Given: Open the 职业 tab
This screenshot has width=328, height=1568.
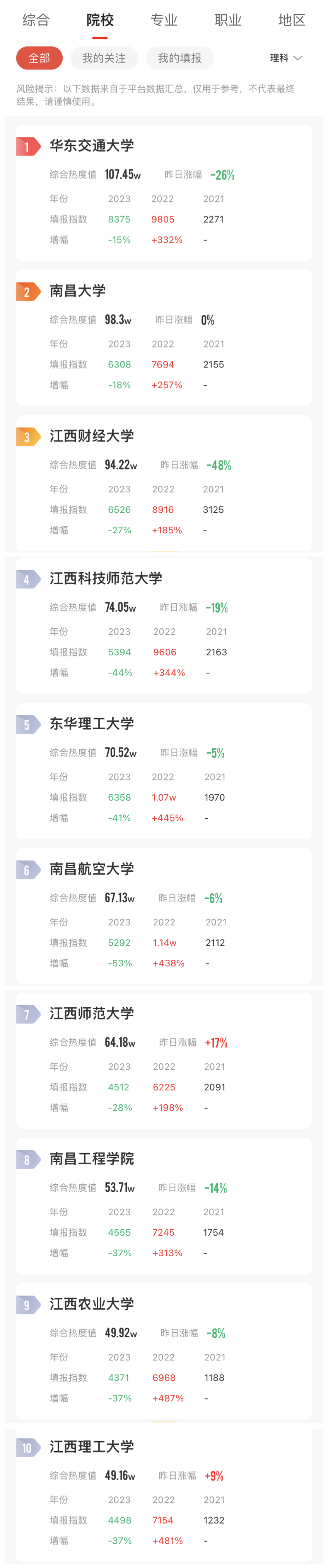Looking at the screenshot, I should pyautogui.click(x=228, y=20).
